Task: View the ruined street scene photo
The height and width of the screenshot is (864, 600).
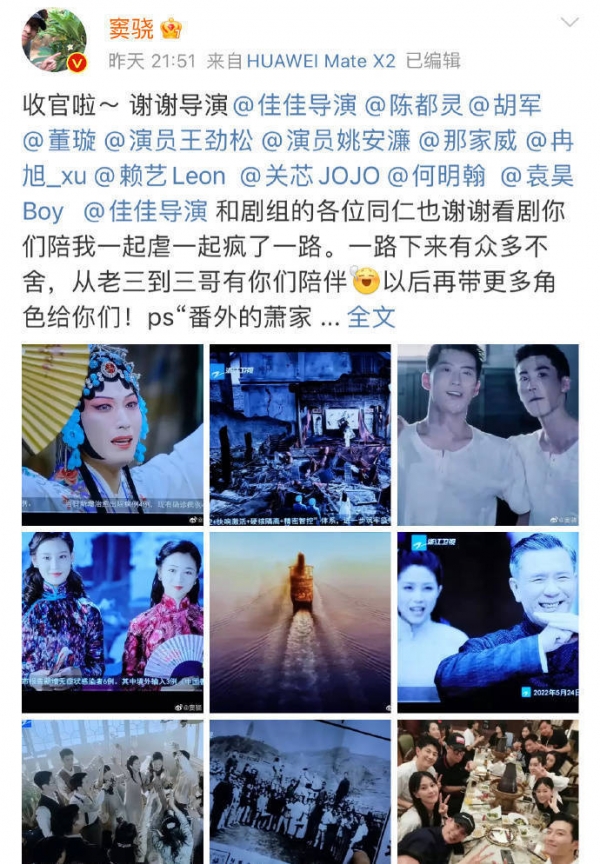Action: (x=300, y=435)
